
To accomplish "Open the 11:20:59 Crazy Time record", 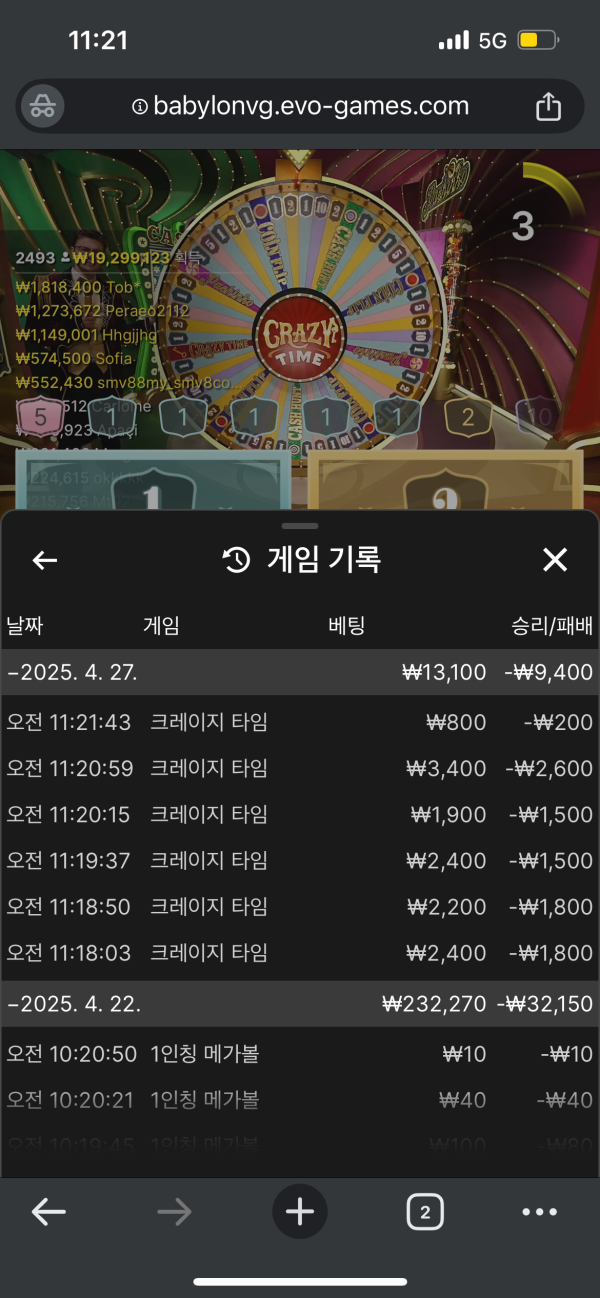I will click(300, 768).
